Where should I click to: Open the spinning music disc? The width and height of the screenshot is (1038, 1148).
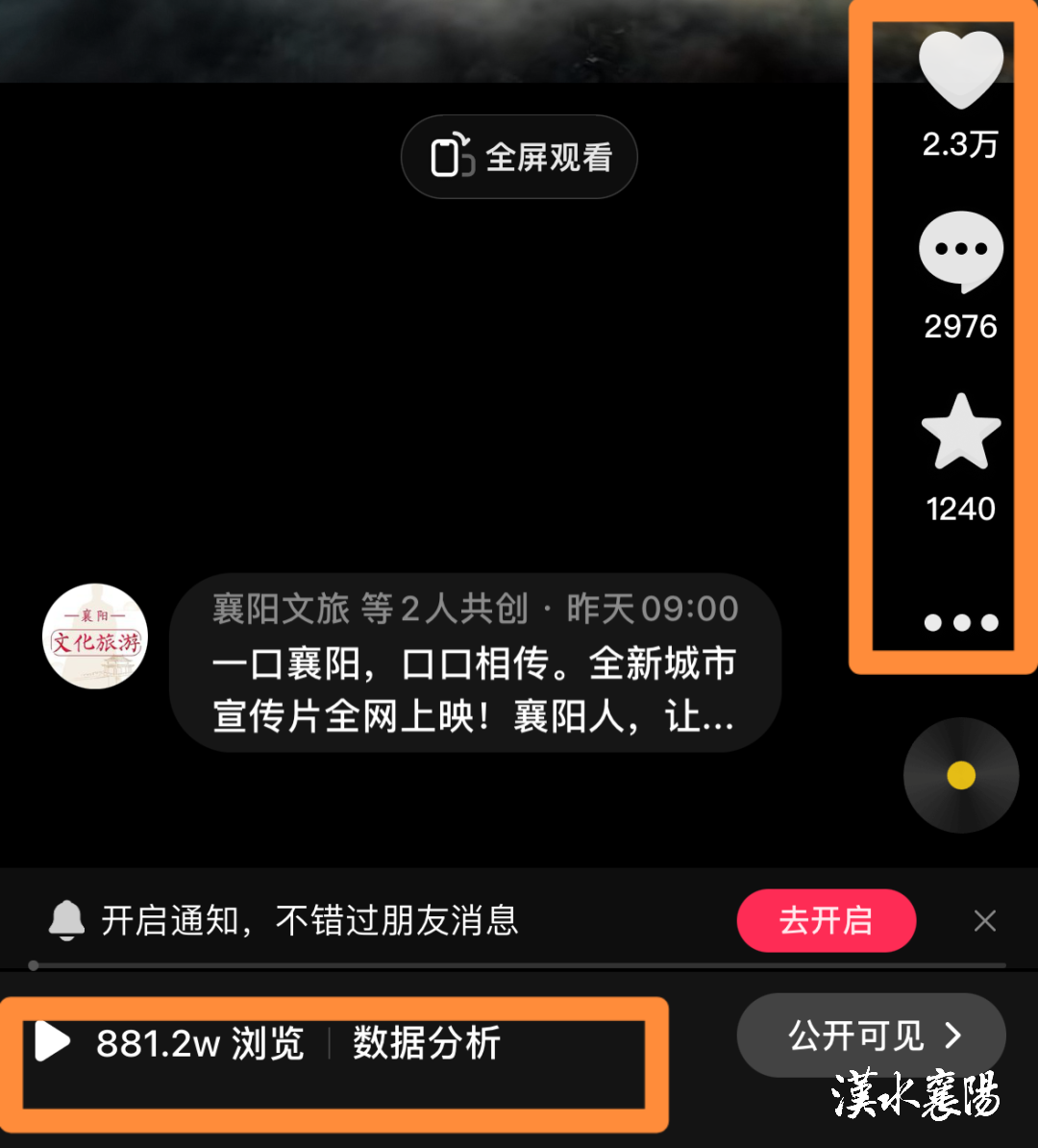960,775
